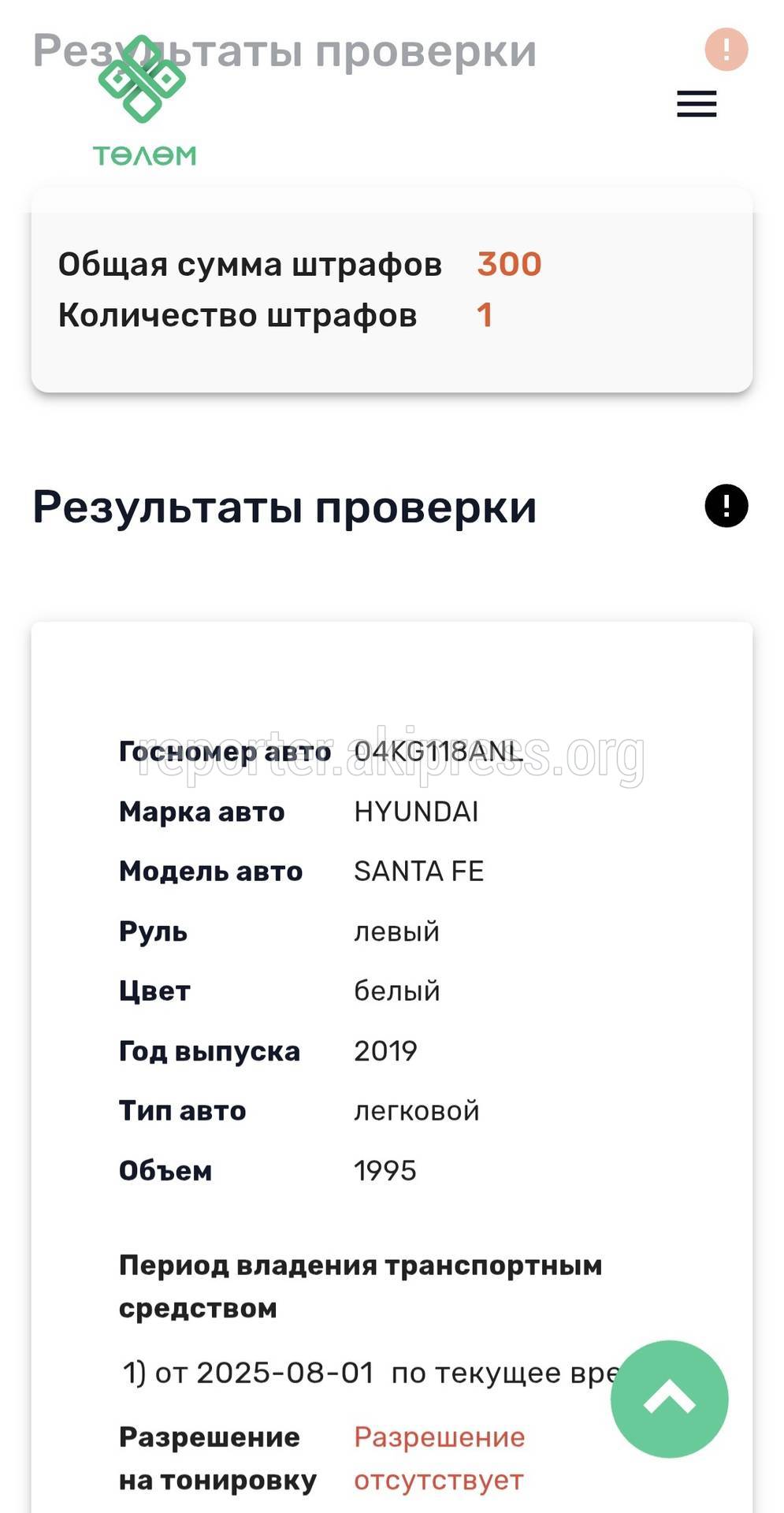The image size is (784, 1513).
Task: Tap the Төлөм logo to go home
Action: tap(143, 101)
